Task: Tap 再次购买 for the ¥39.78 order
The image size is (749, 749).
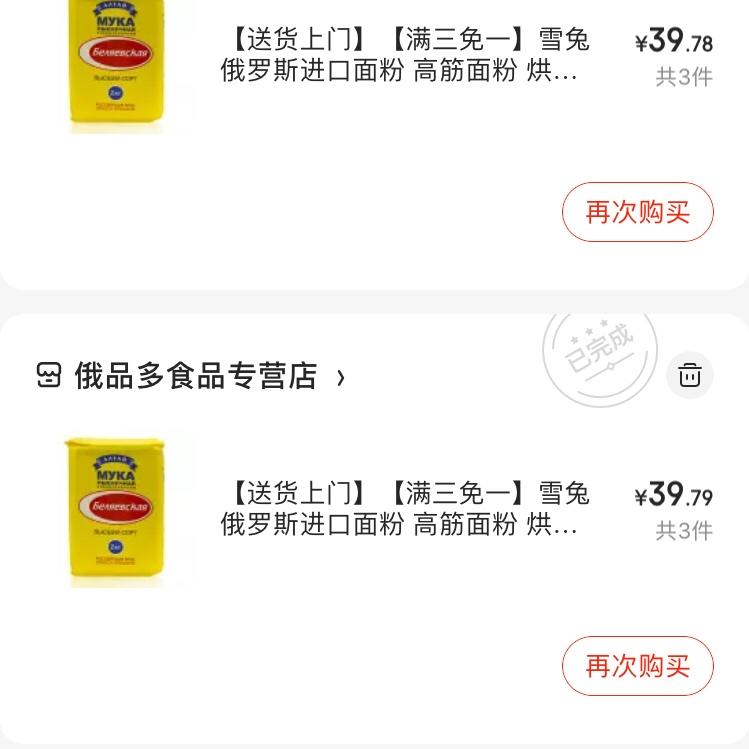Action: (x=637, y=212)
